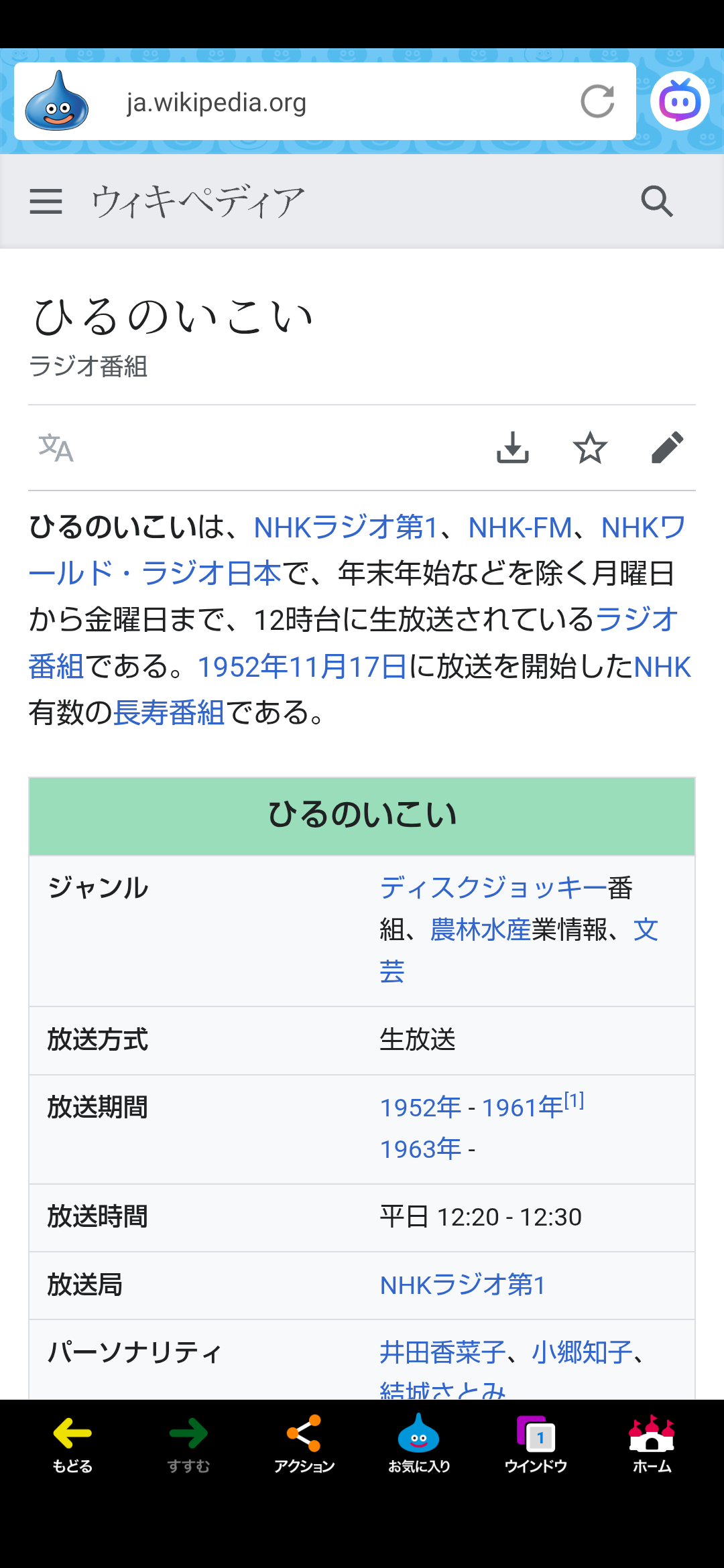Go back with もどる button
Image resolution: width=724 pixels, height=1568 pixels.
click(72, 1444)
